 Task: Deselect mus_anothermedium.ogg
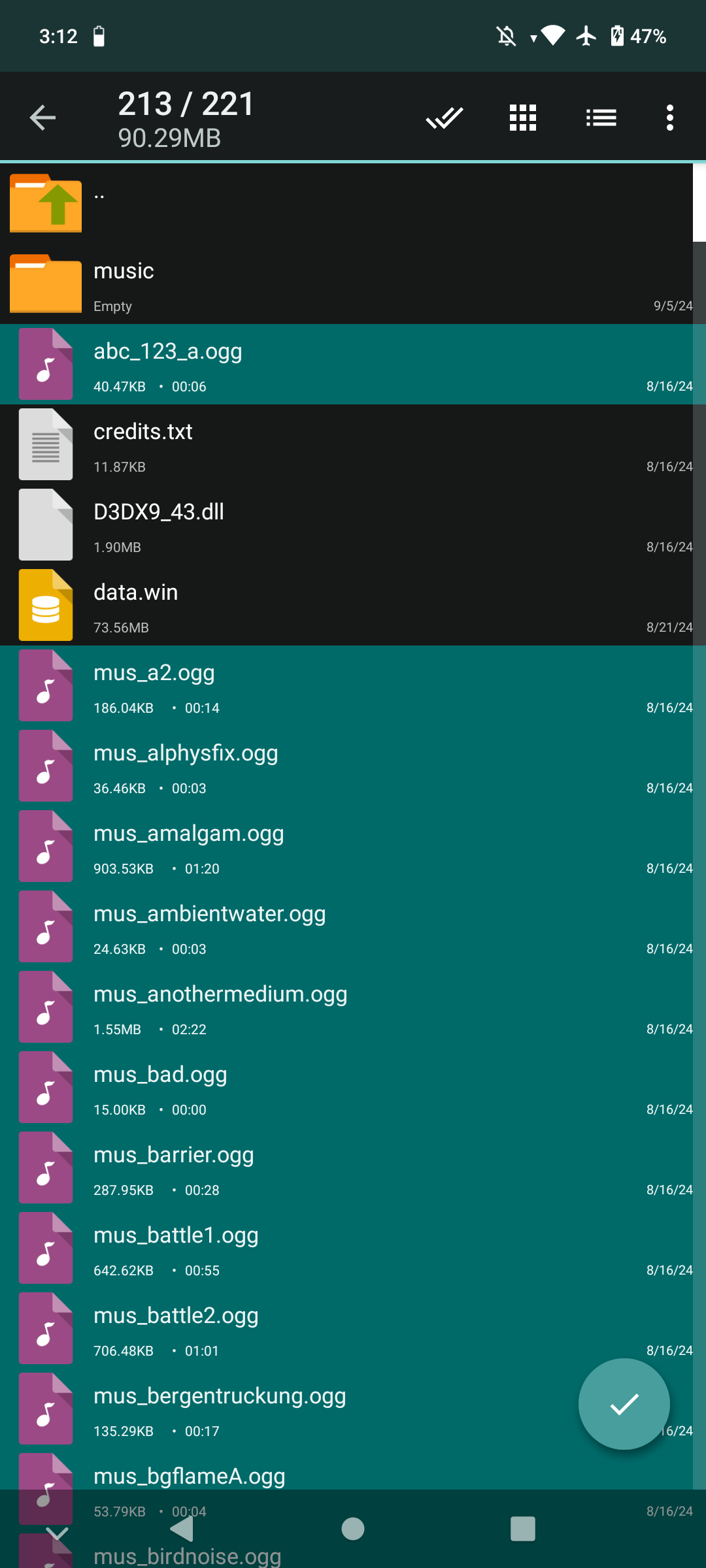point(327,1007)
